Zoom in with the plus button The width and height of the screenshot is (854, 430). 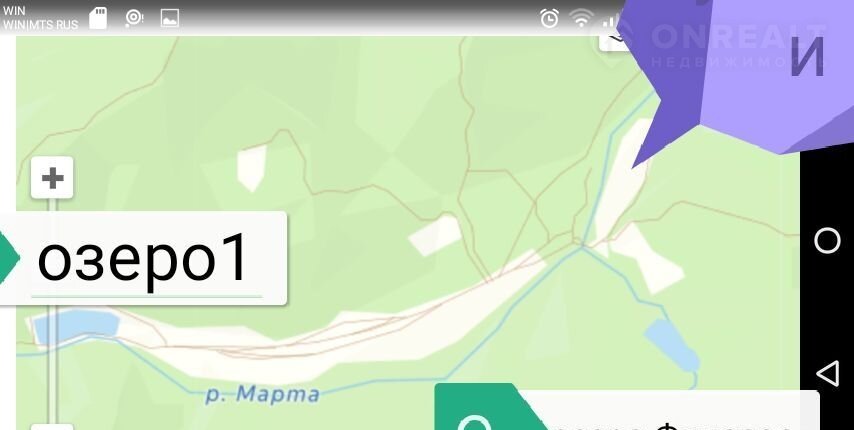point(52,179)
